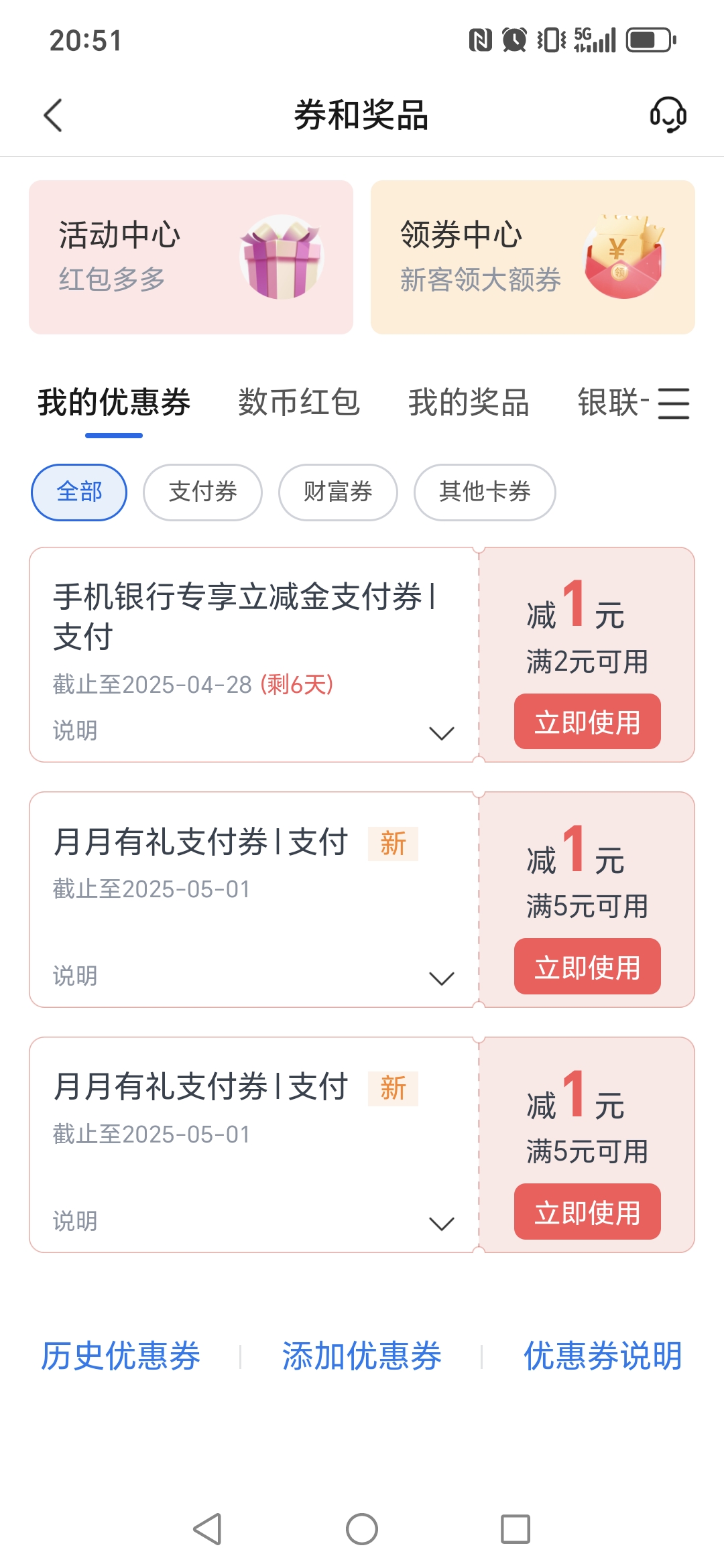Switch to 我的奖品 tab
This screenshot has width=724, height=1568.
point(469,403)
